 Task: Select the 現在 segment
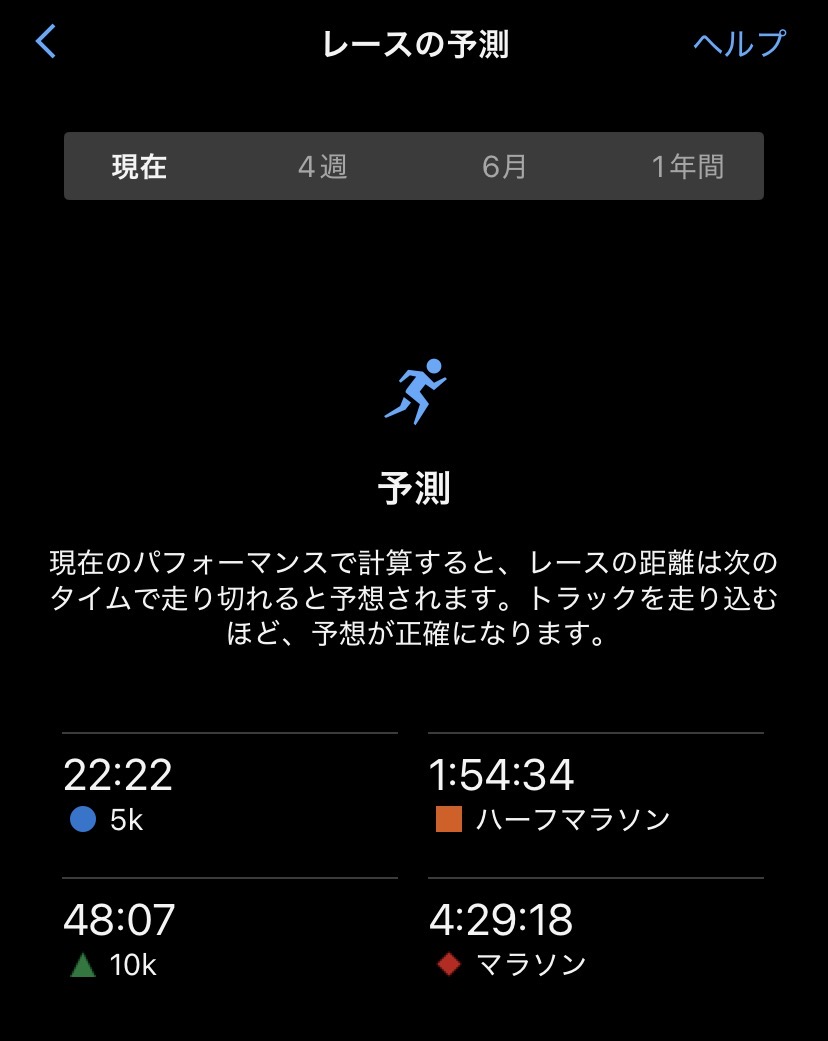139,166
